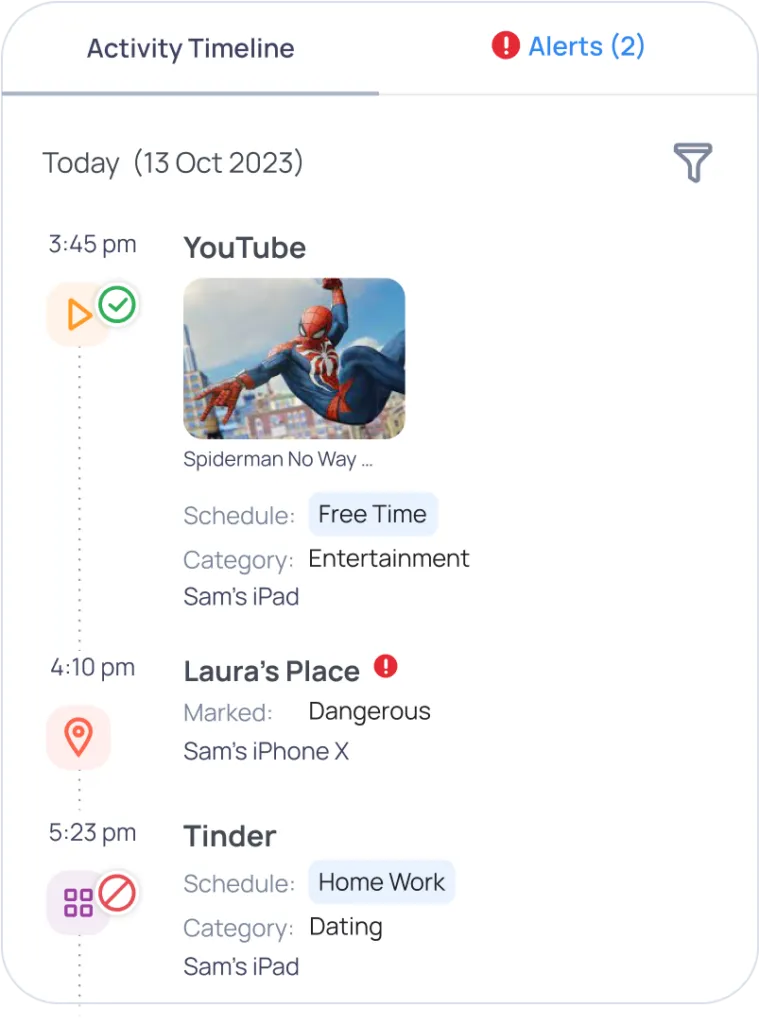This screenshot has width=759, height=1024.
Task: Tap the Free Time schedule chip
Action: (x=372, y=515)
